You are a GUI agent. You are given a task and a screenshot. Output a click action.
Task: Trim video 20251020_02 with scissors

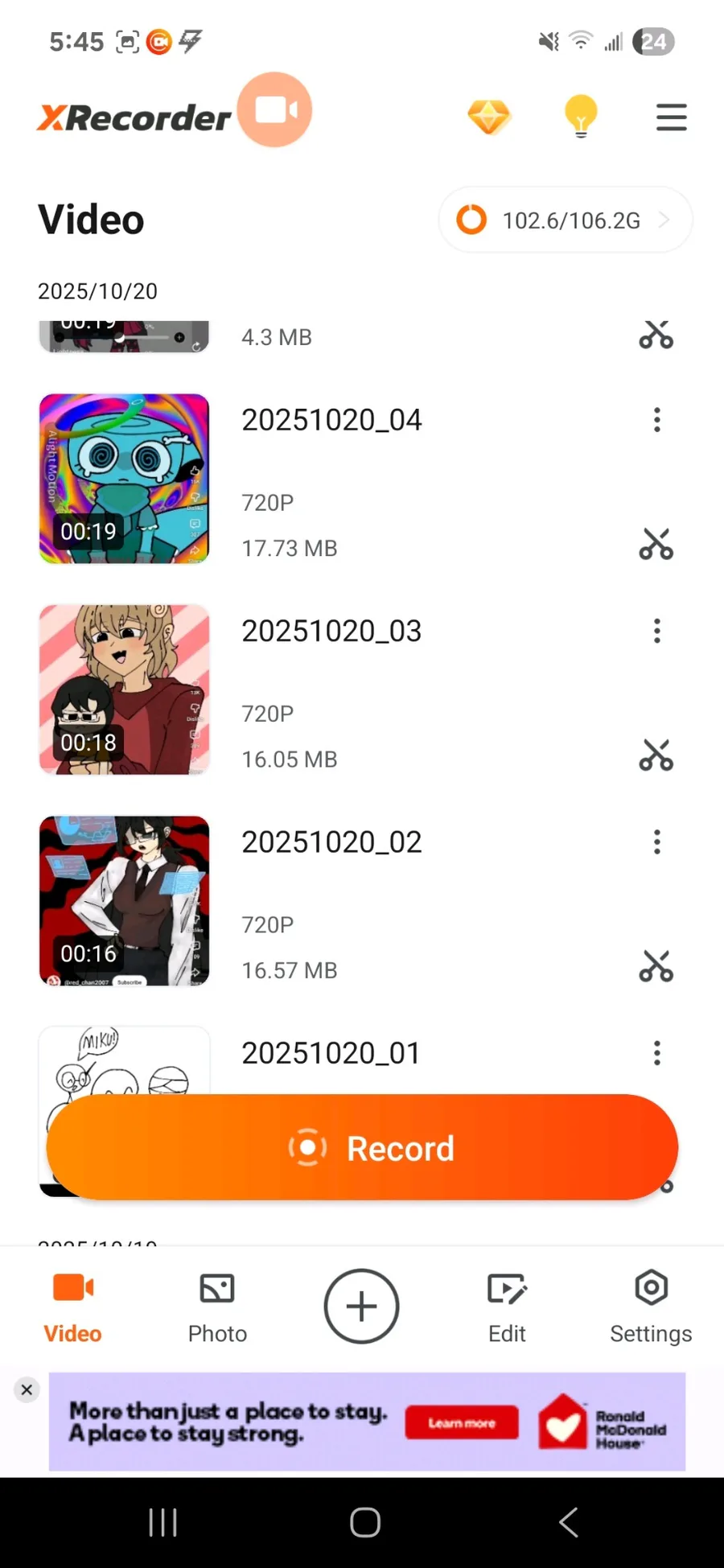coord(656,966)
